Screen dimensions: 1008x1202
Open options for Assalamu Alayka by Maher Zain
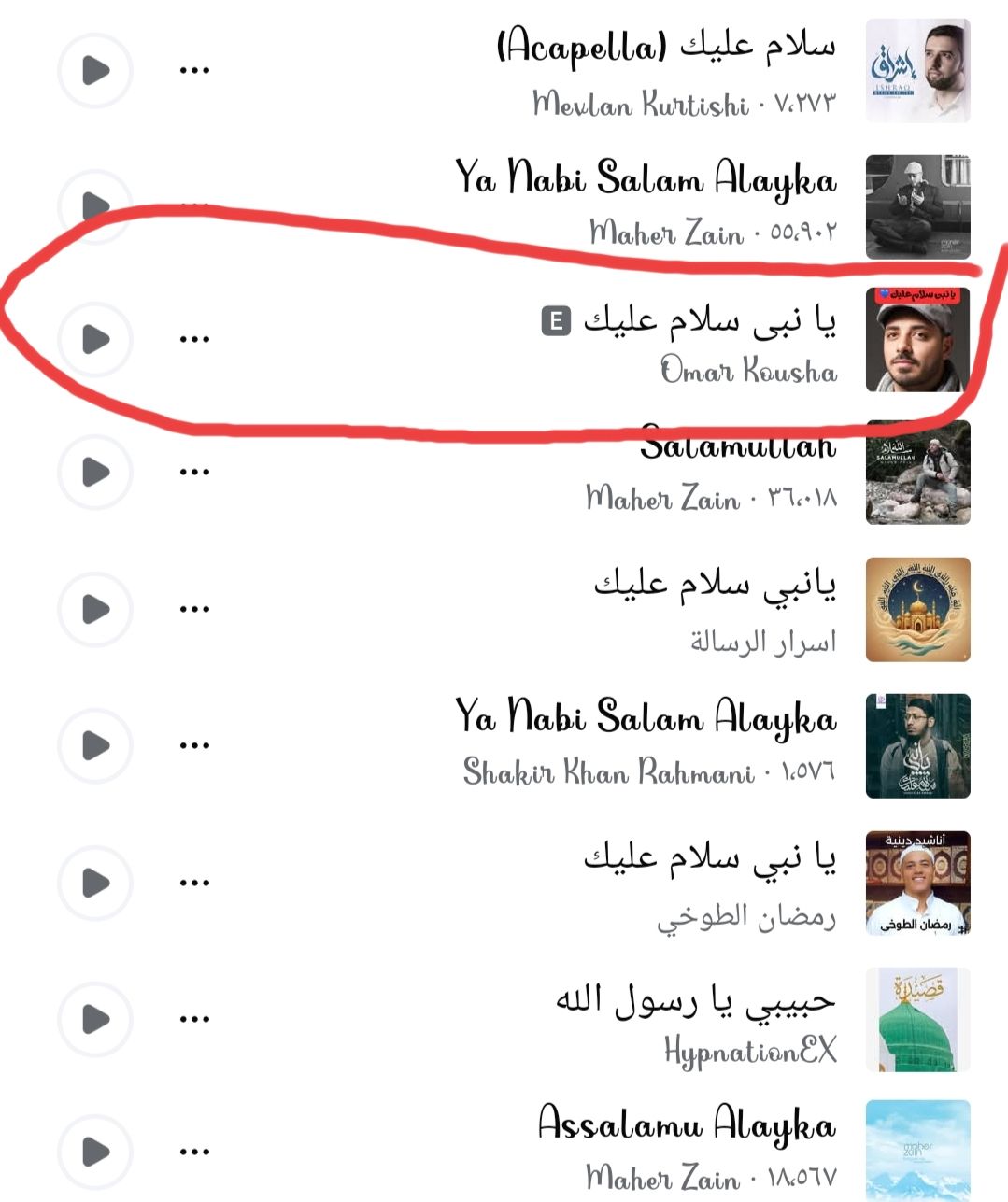tap(193, 1152)
